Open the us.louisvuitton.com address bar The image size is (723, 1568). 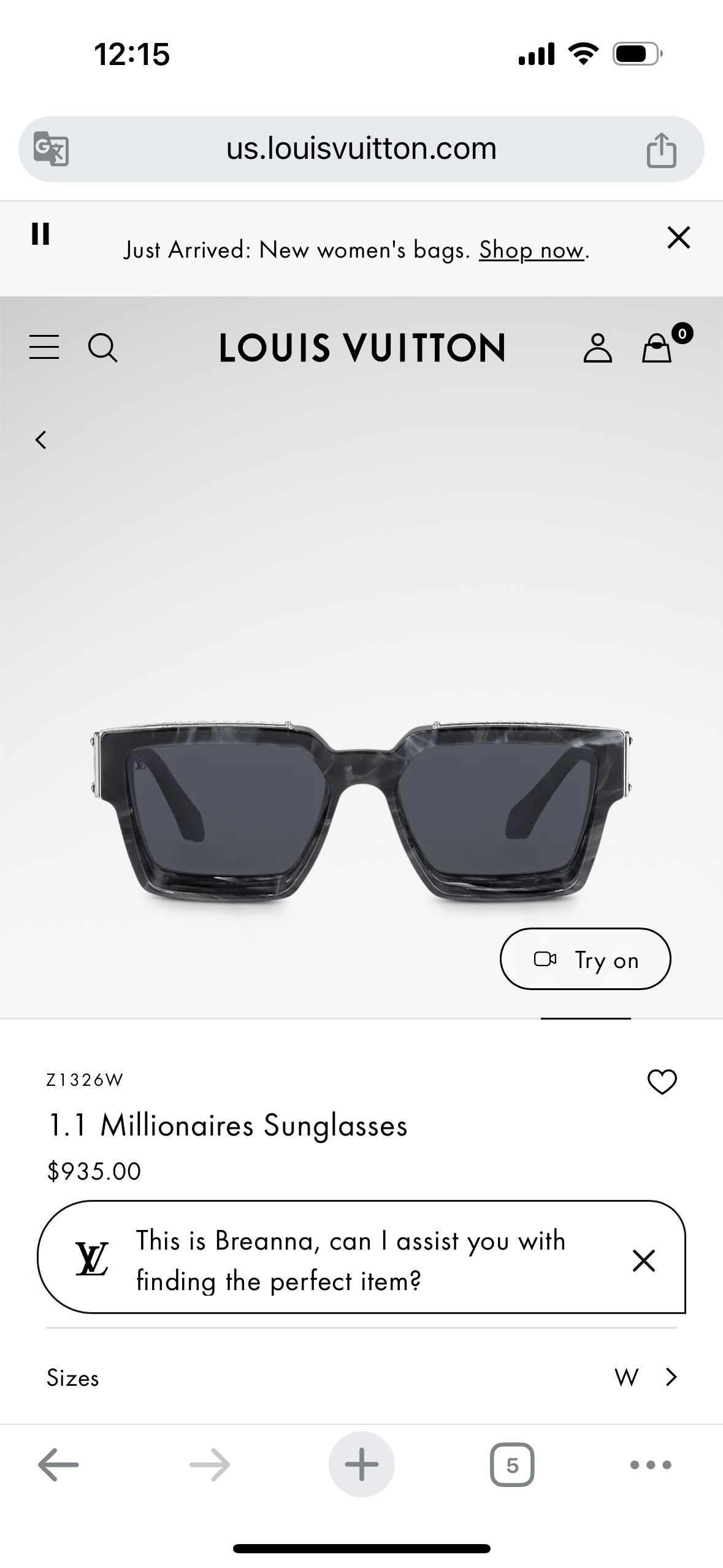coord(361,149)
